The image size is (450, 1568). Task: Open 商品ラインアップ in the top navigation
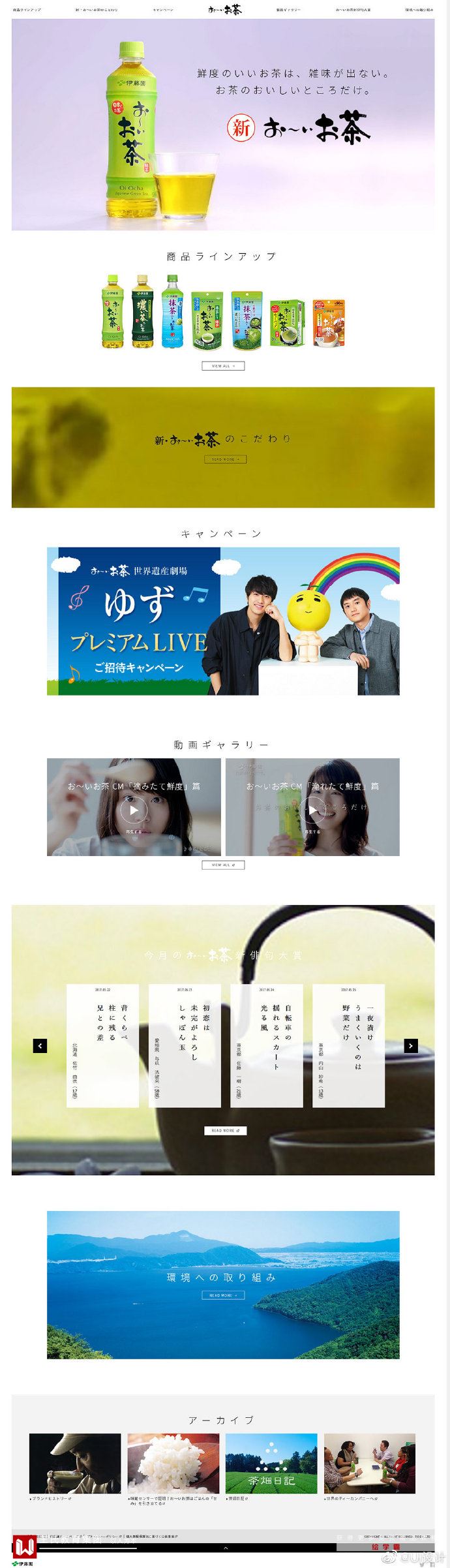27,10
